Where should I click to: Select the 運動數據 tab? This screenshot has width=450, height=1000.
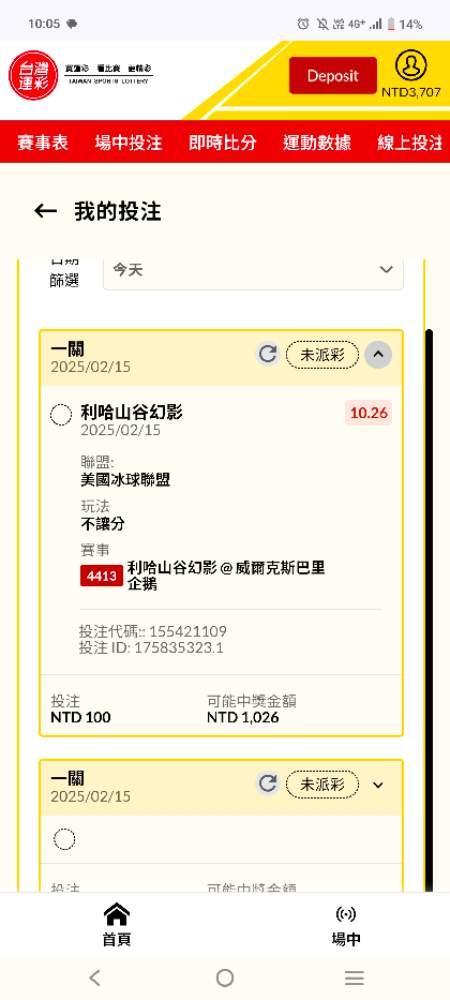point(317,142)
